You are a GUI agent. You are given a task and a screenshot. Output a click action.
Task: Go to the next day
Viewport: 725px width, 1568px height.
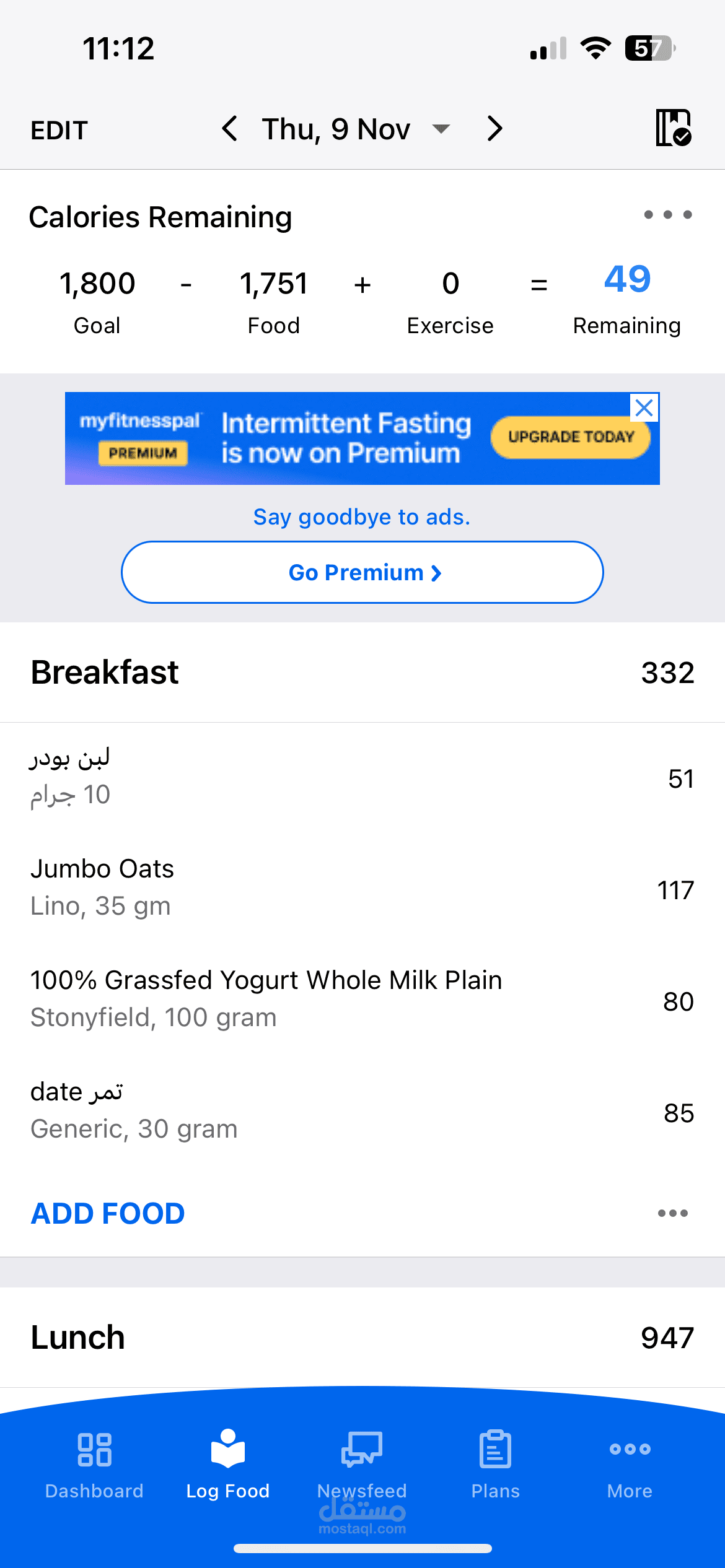tap(494, 129)
